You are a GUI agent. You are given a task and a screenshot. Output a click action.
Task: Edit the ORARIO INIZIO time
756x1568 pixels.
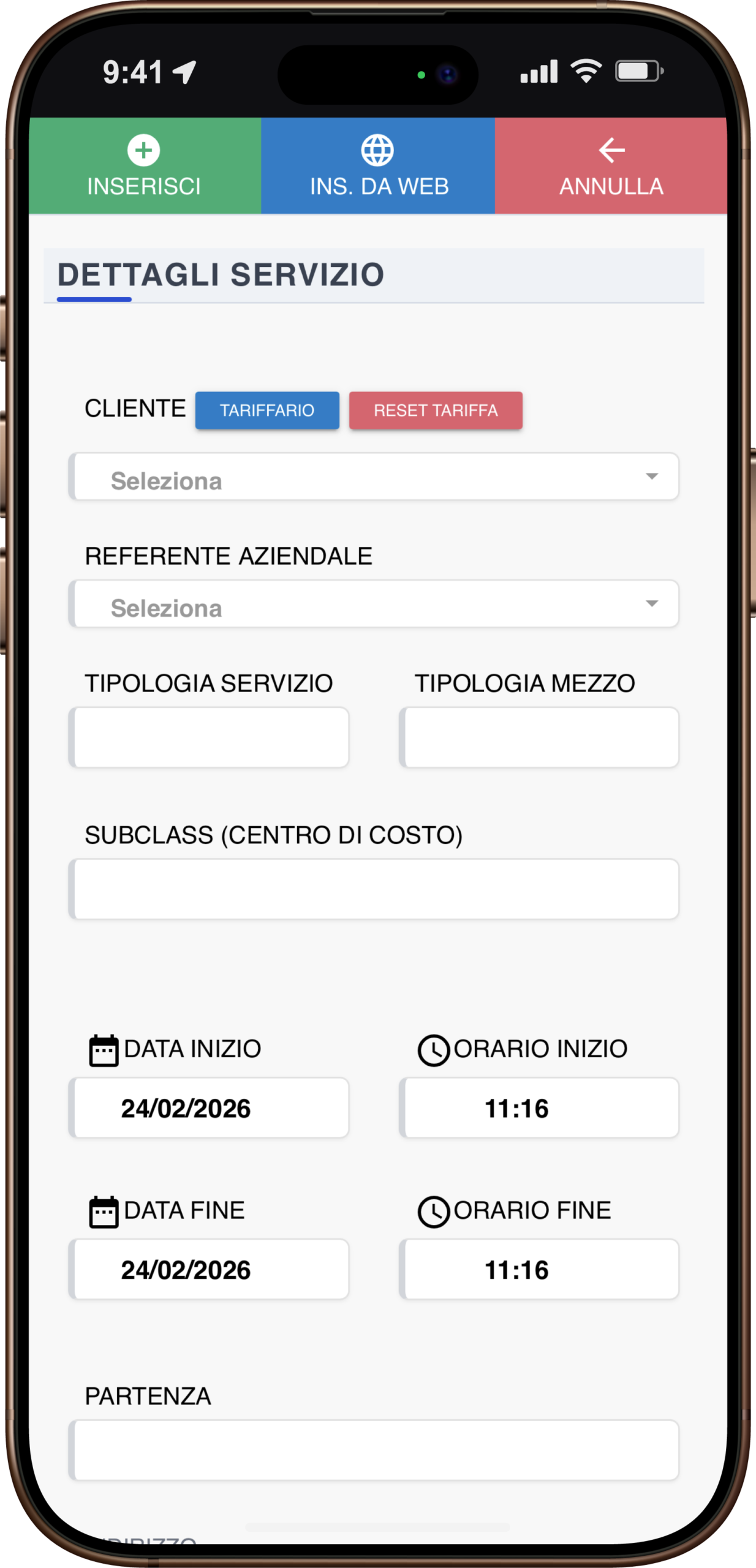point(539,1108)
